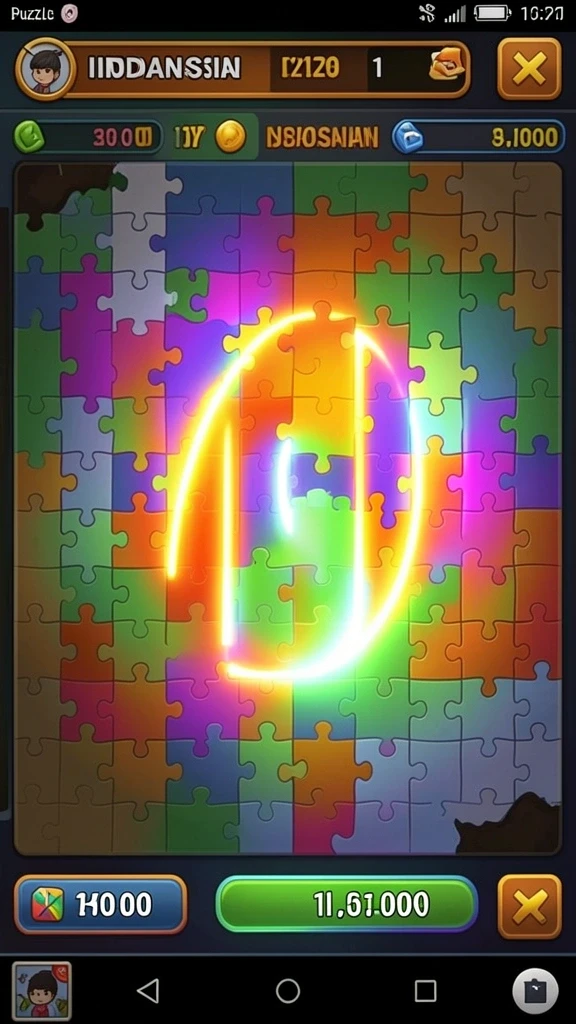Screen dimensions: 576x1024
Task: Tap the glowing ring on the puzzle board
Action: point(295,494)
